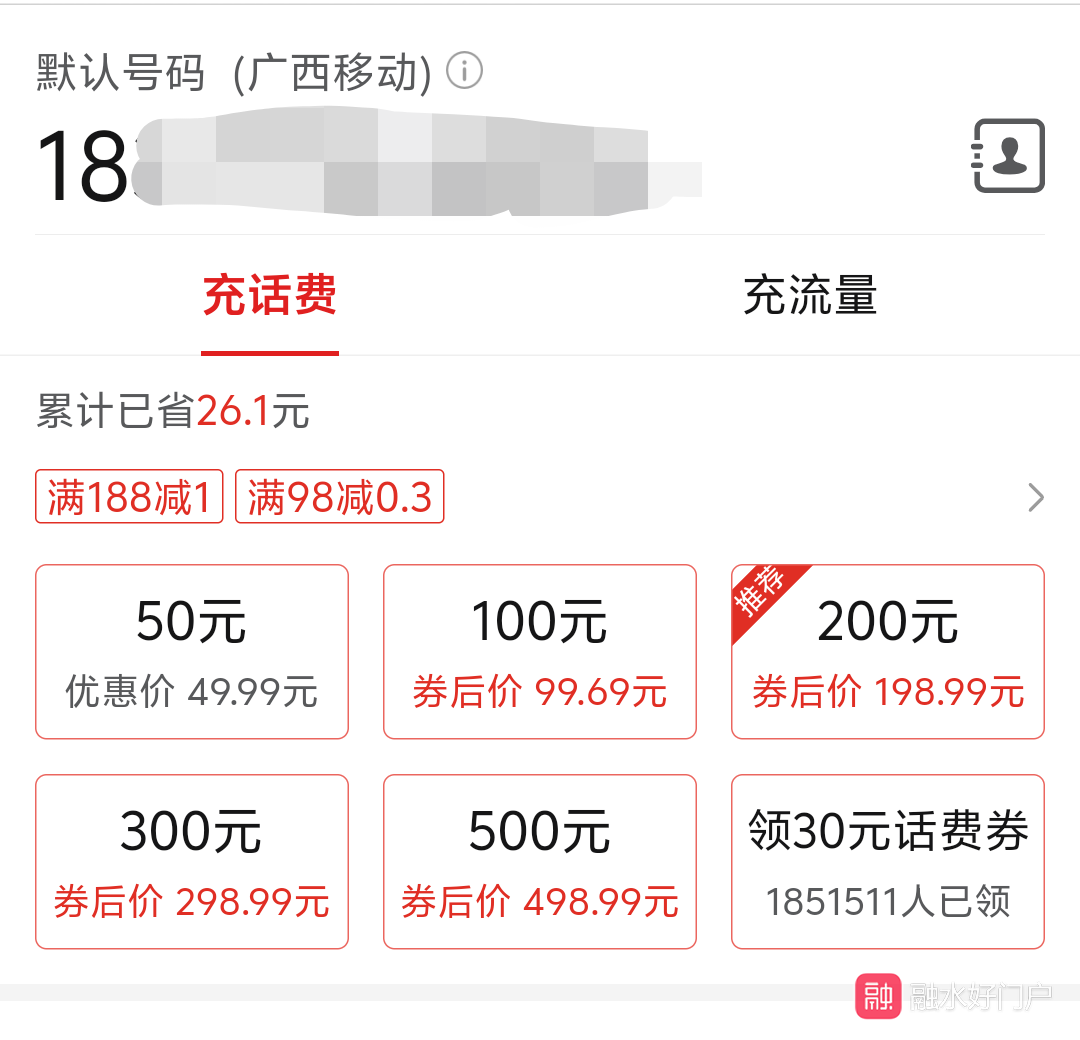Choose the 50元 recharge option

tap(192, 652)
